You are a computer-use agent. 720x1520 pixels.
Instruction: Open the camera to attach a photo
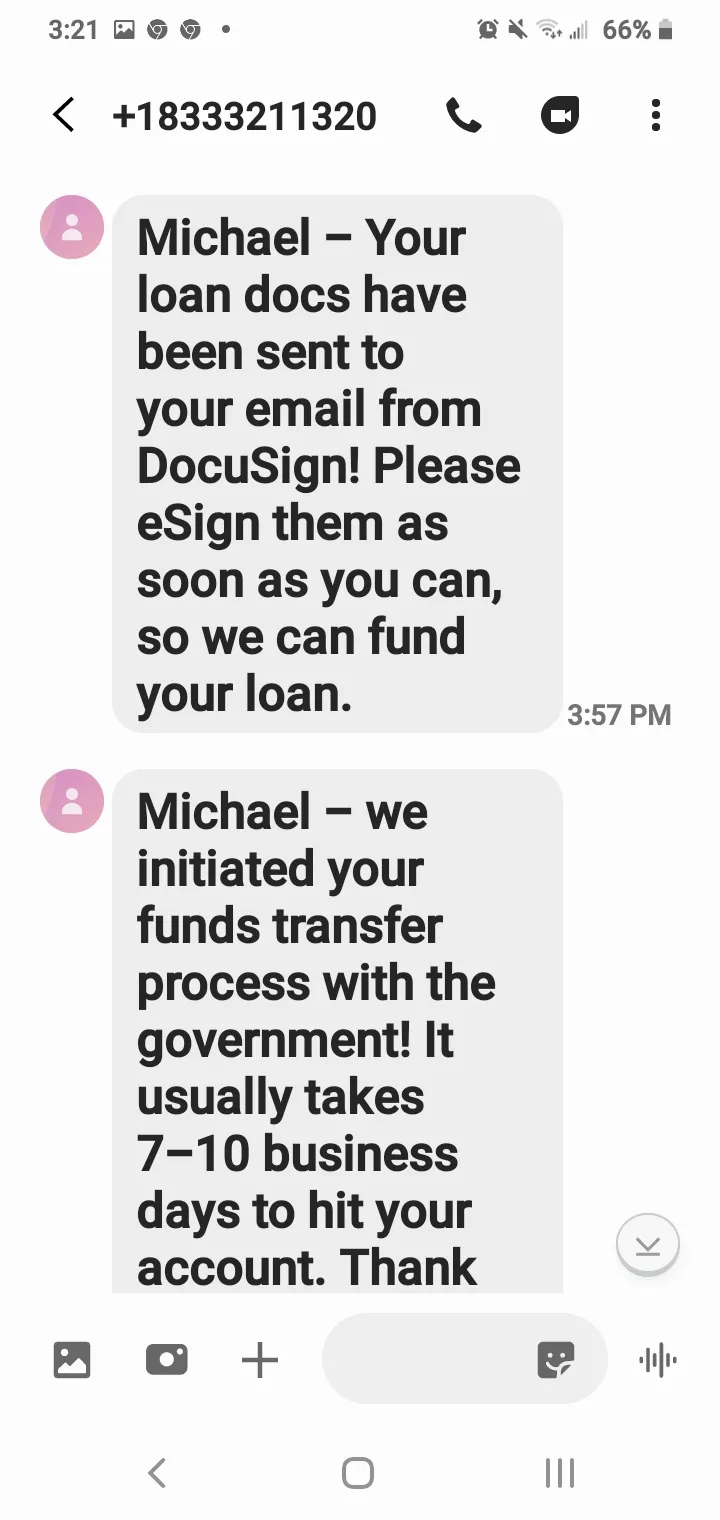pos(166,1360)
